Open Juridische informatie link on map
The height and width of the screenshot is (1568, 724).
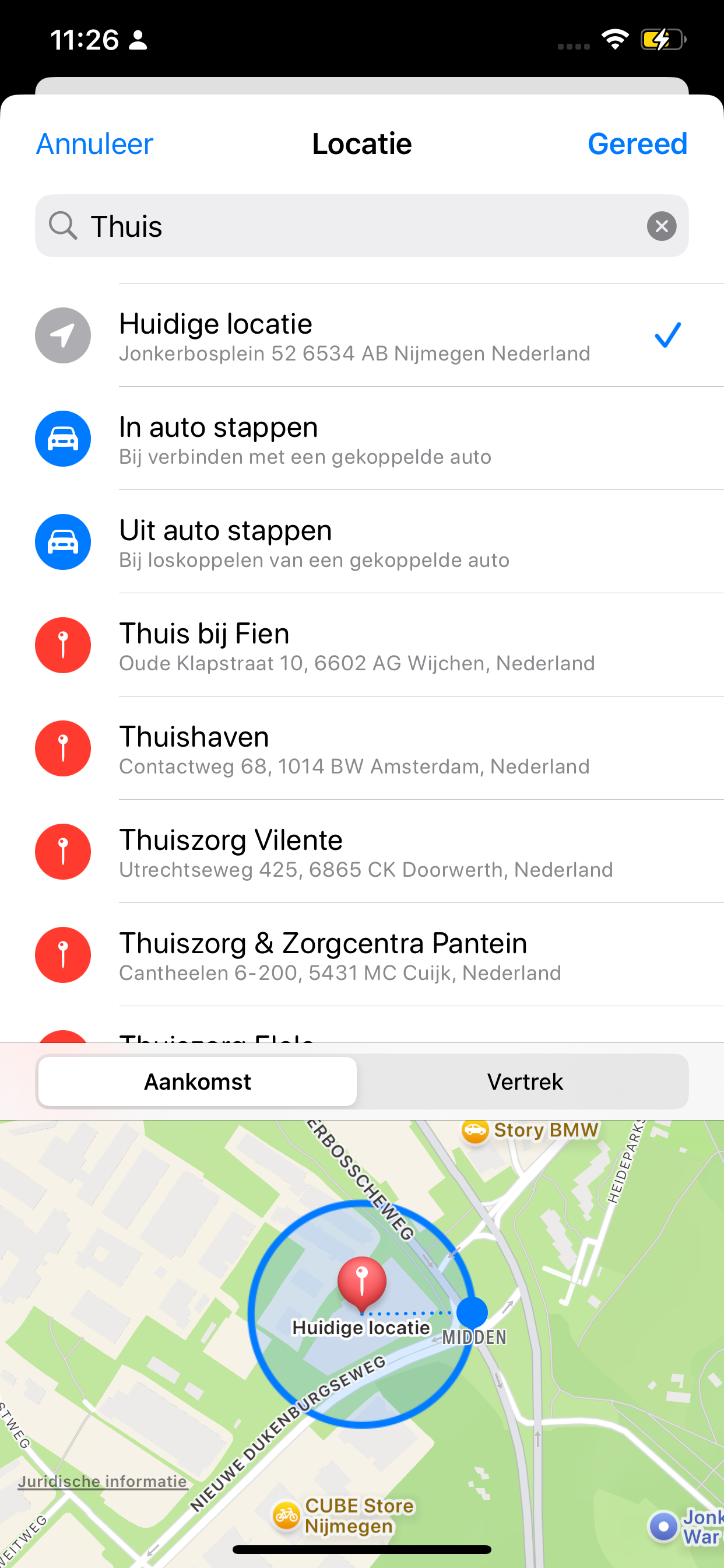102,1481
